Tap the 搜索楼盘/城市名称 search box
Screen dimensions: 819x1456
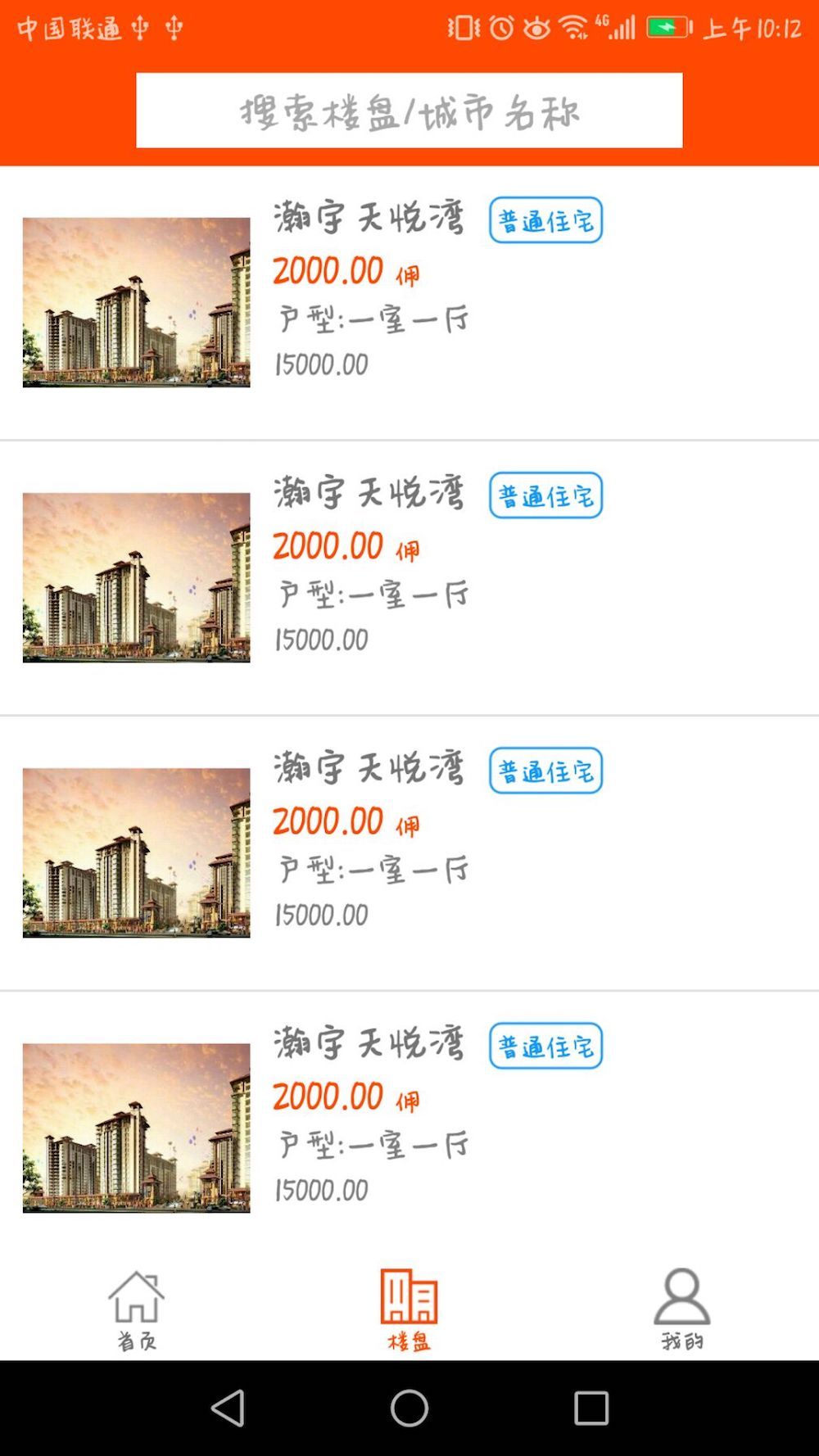coord(409,111)
